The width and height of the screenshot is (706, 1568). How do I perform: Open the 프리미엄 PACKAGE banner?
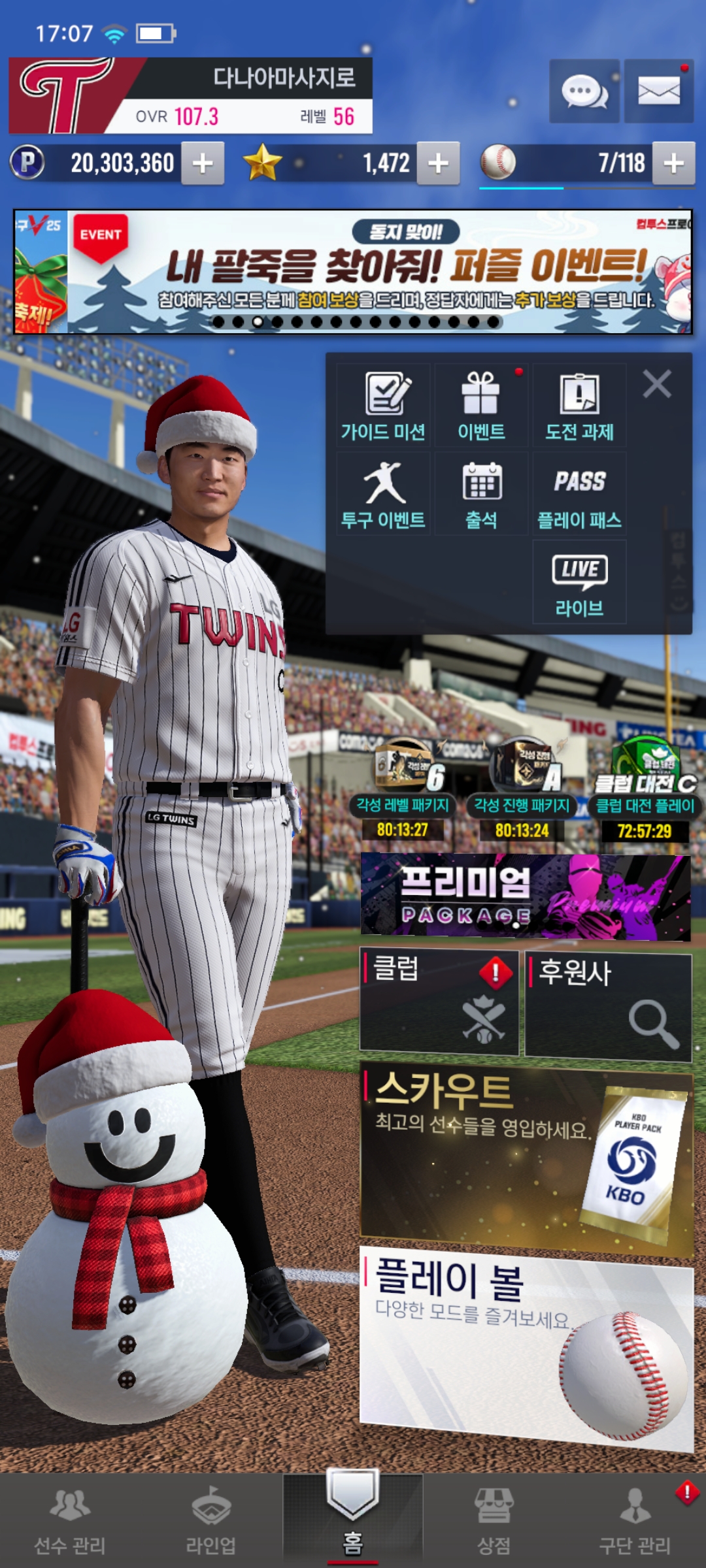[526, 896]
